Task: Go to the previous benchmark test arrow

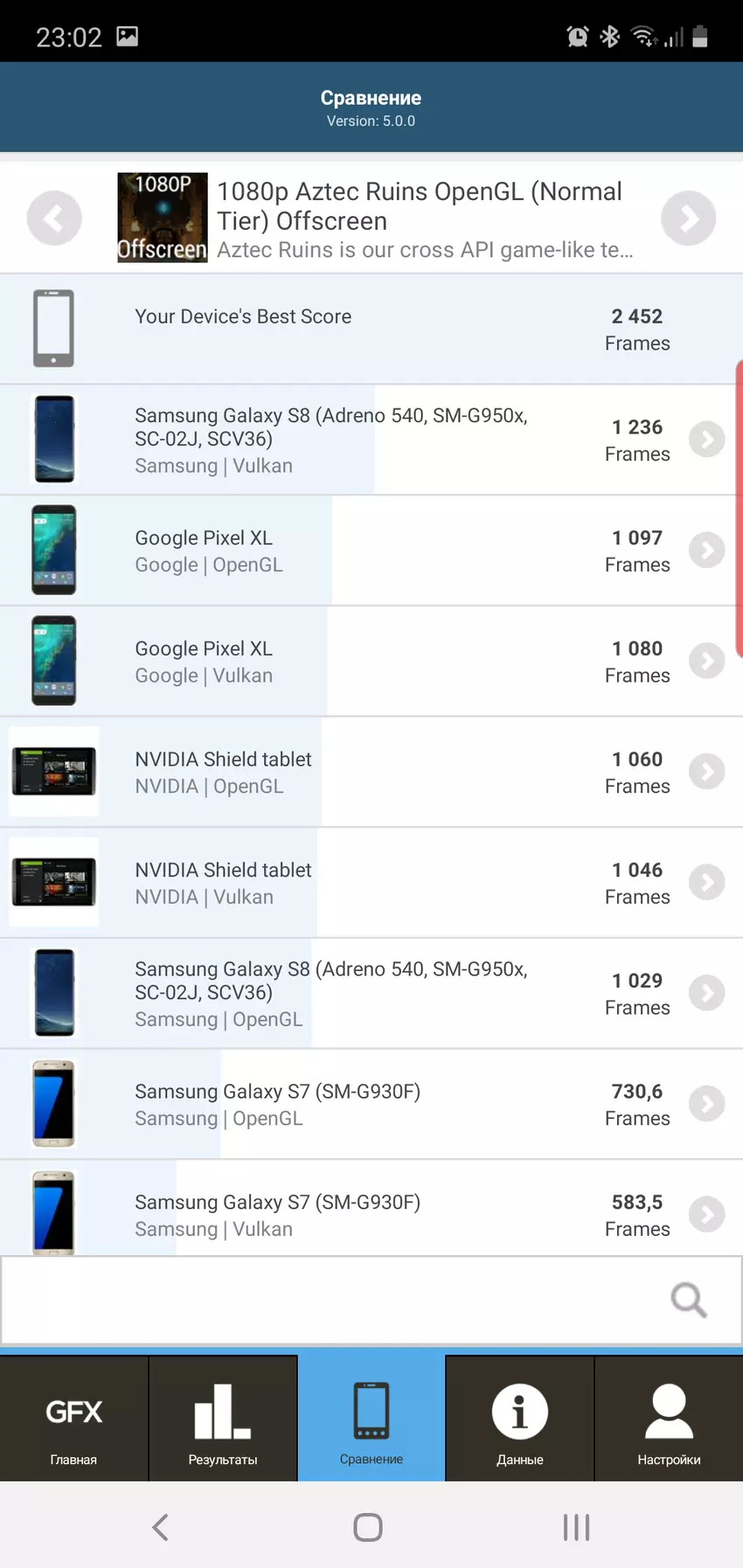Action: click(x=54, y=219)
